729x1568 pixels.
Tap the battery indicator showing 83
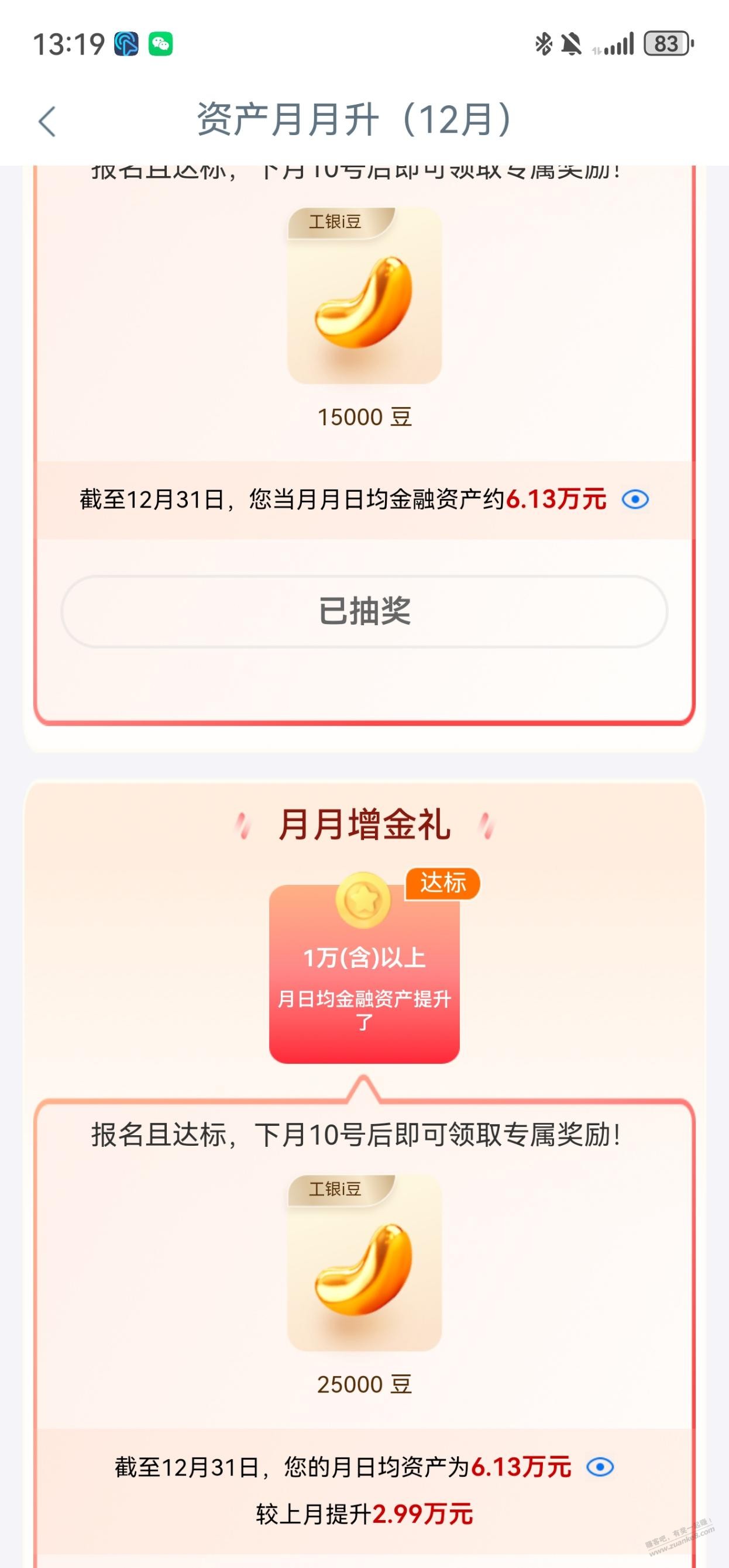[664, 43]
